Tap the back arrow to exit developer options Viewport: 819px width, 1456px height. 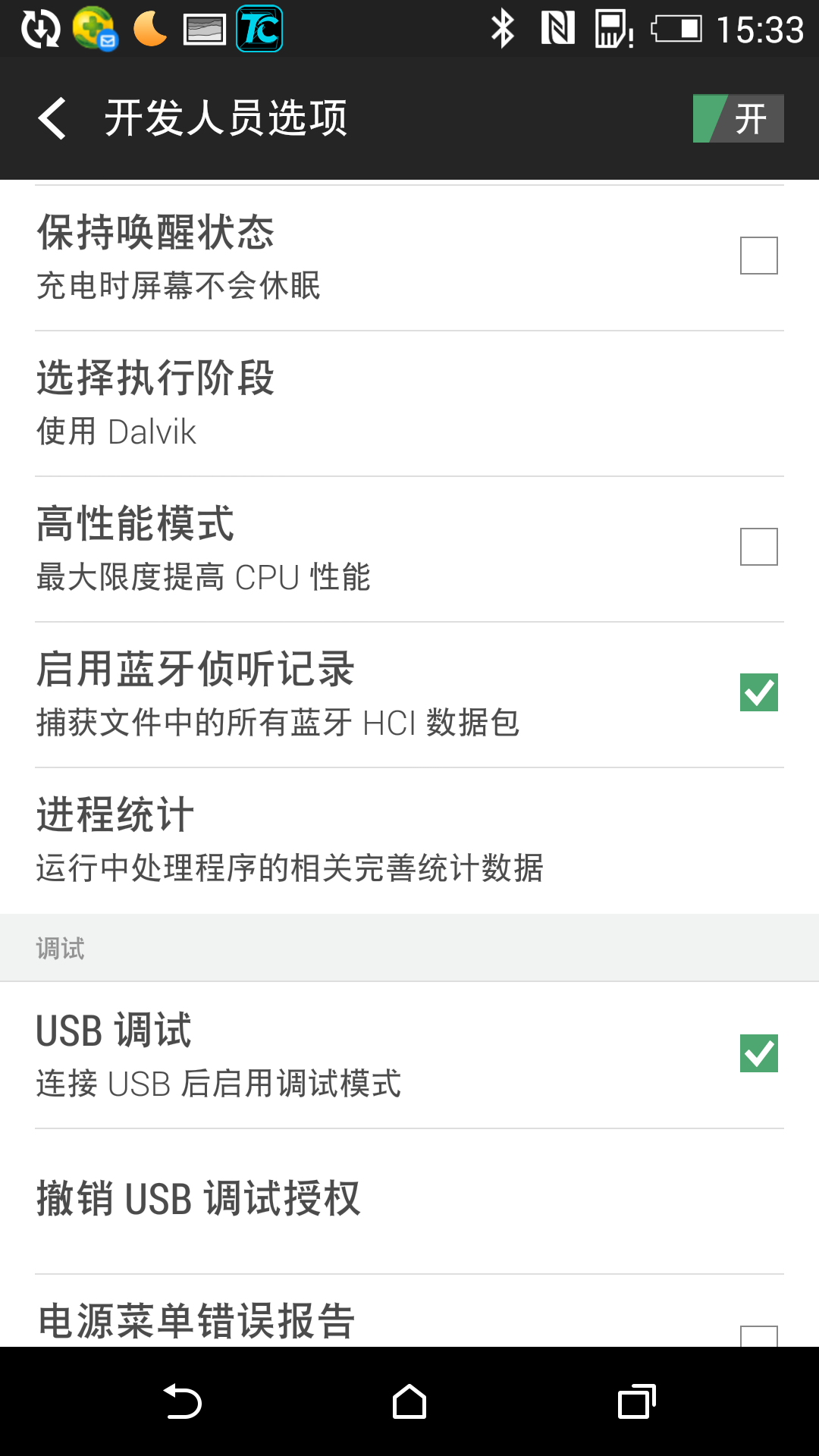[52, 118]
